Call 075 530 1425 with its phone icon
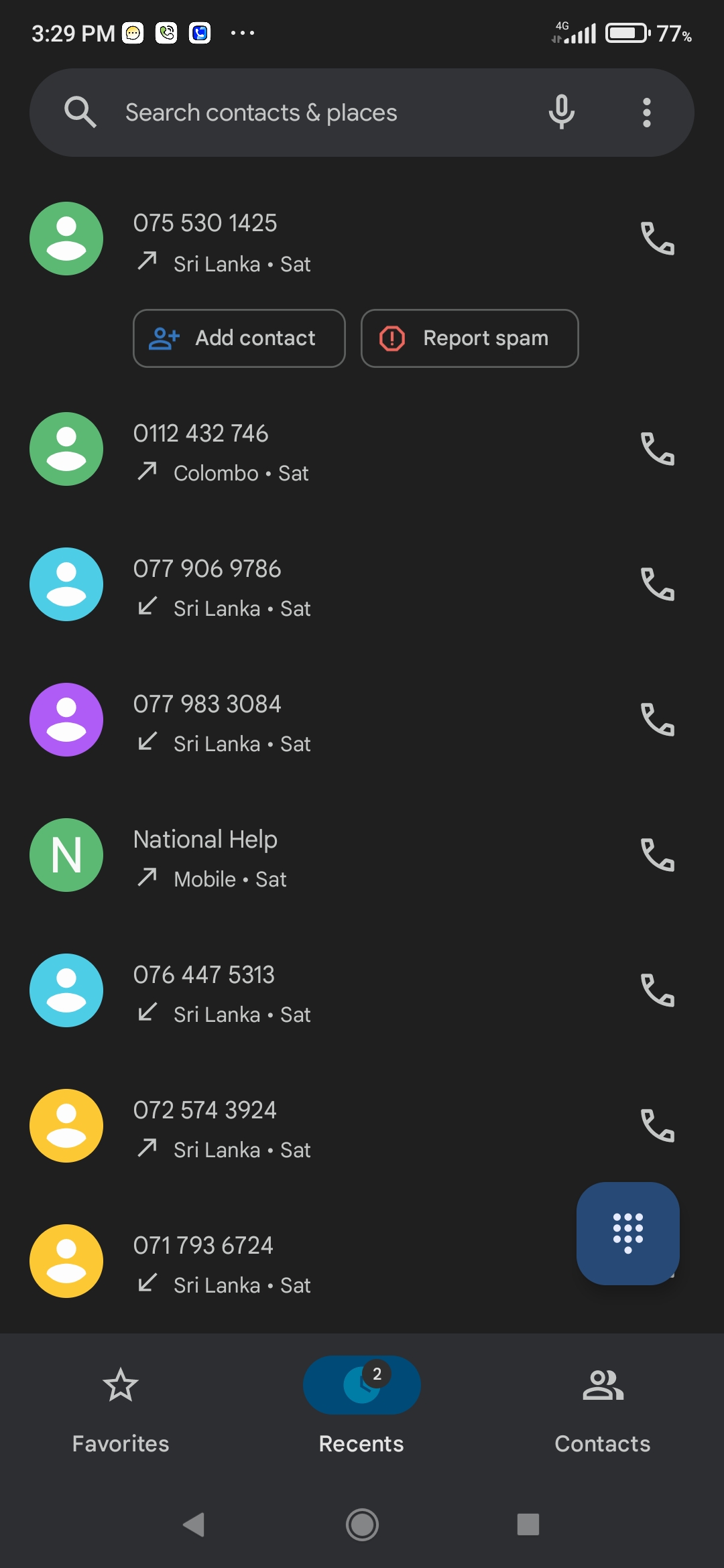This screenshot has width=724, height=1568. [x=658, y=239]
